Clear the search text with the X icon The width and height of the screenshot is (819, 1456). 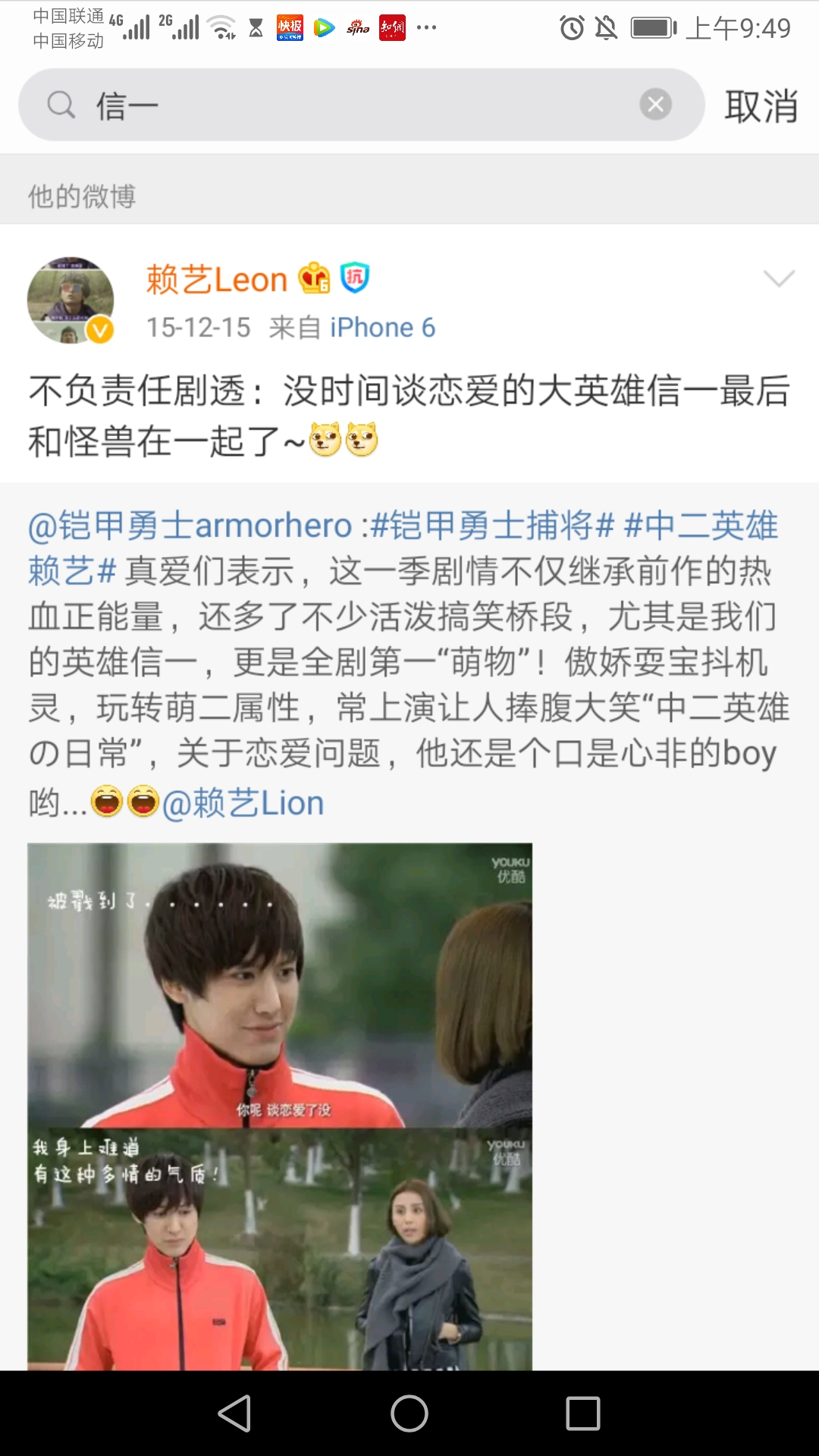tap(655, 105)
